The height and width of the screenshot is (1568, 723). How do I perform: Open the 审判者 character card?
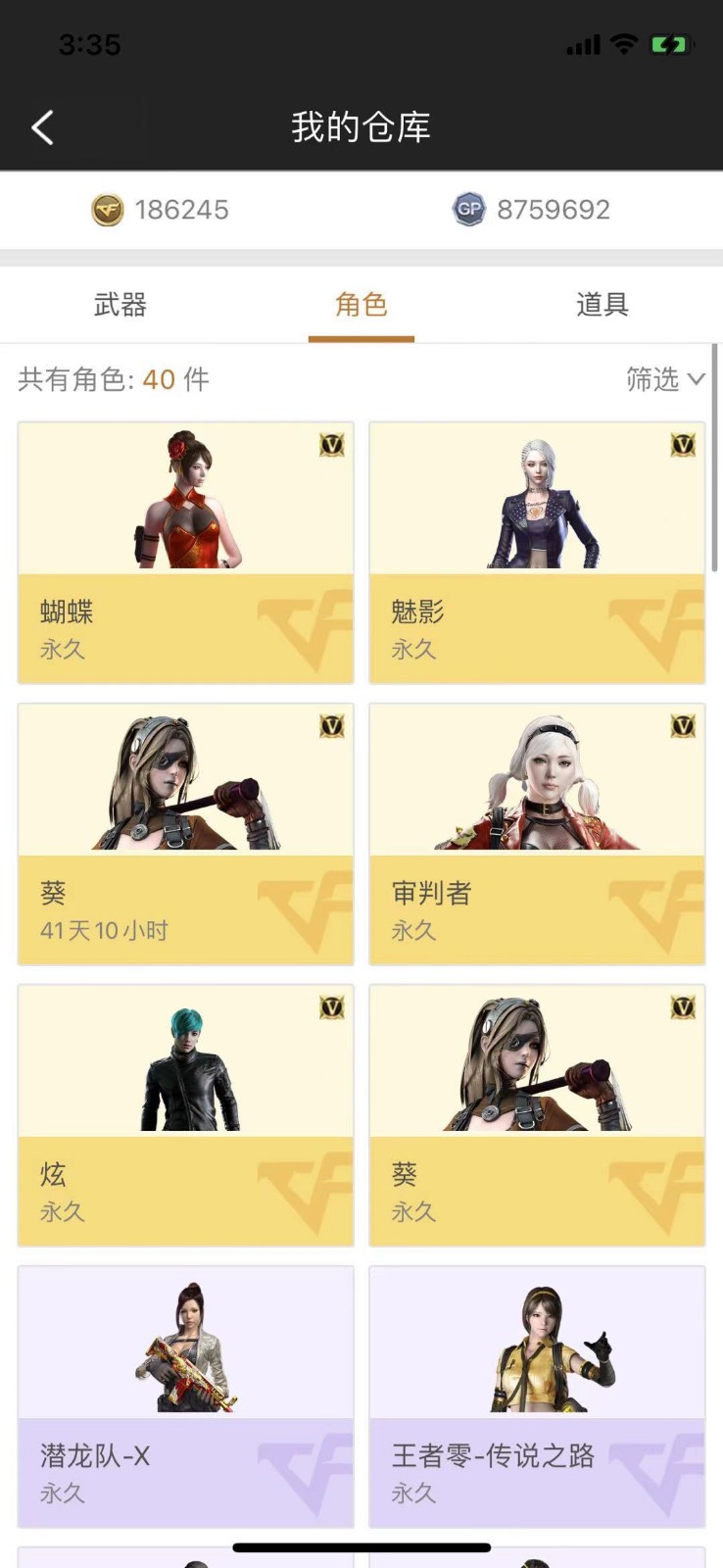coord(537,834)
